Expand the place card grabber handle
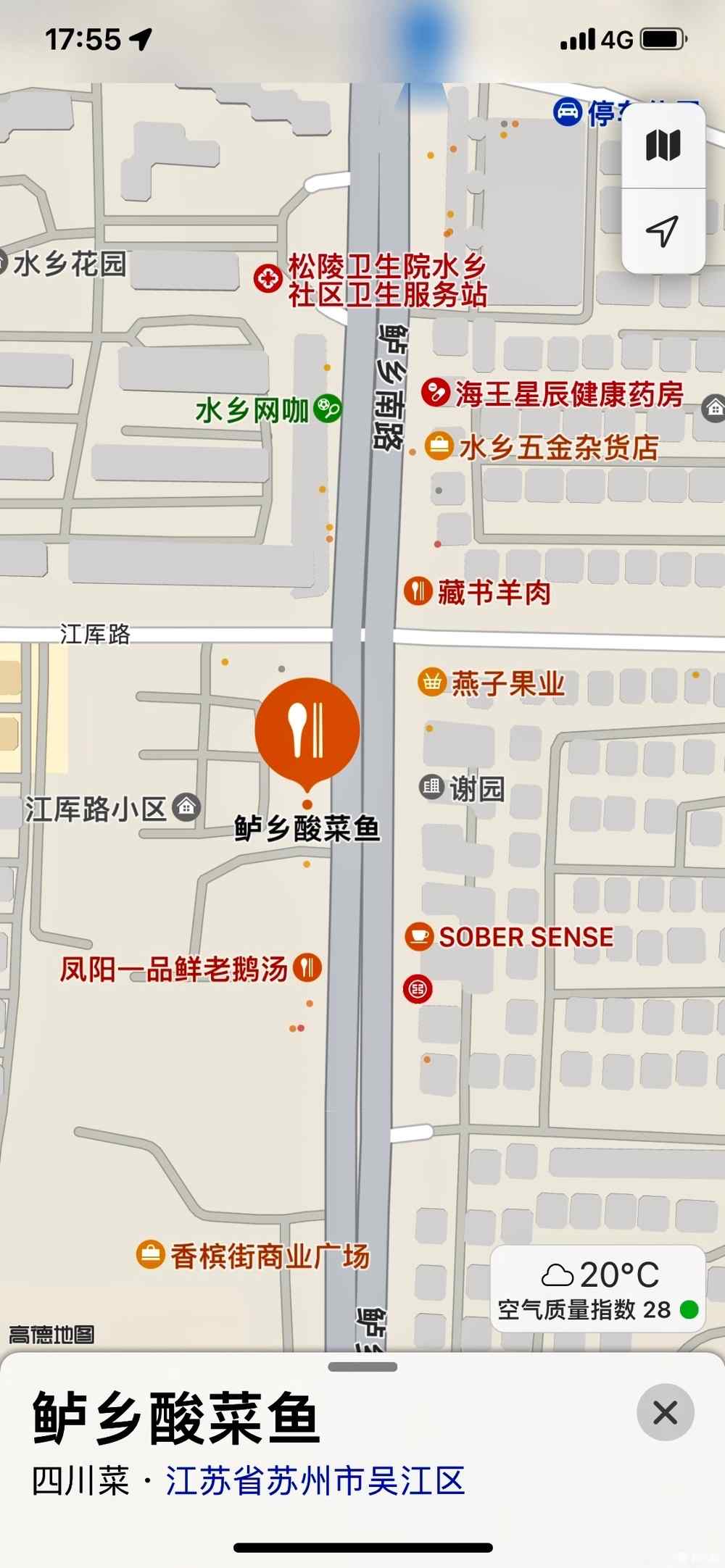Viewport: 725px width, 1568px height. click(362, 1367)
